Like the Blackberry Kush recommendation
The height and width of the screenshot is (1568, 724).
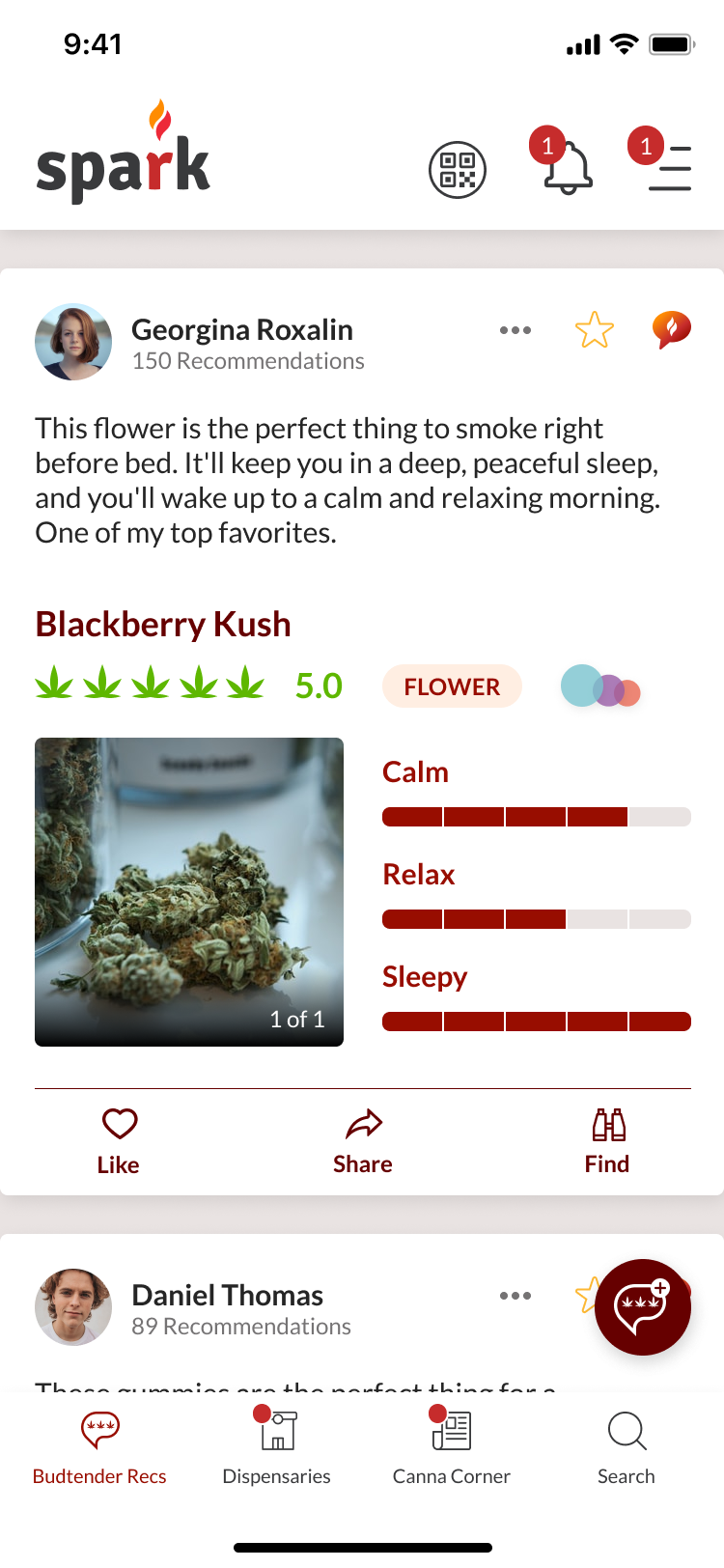coord(119,1141)
